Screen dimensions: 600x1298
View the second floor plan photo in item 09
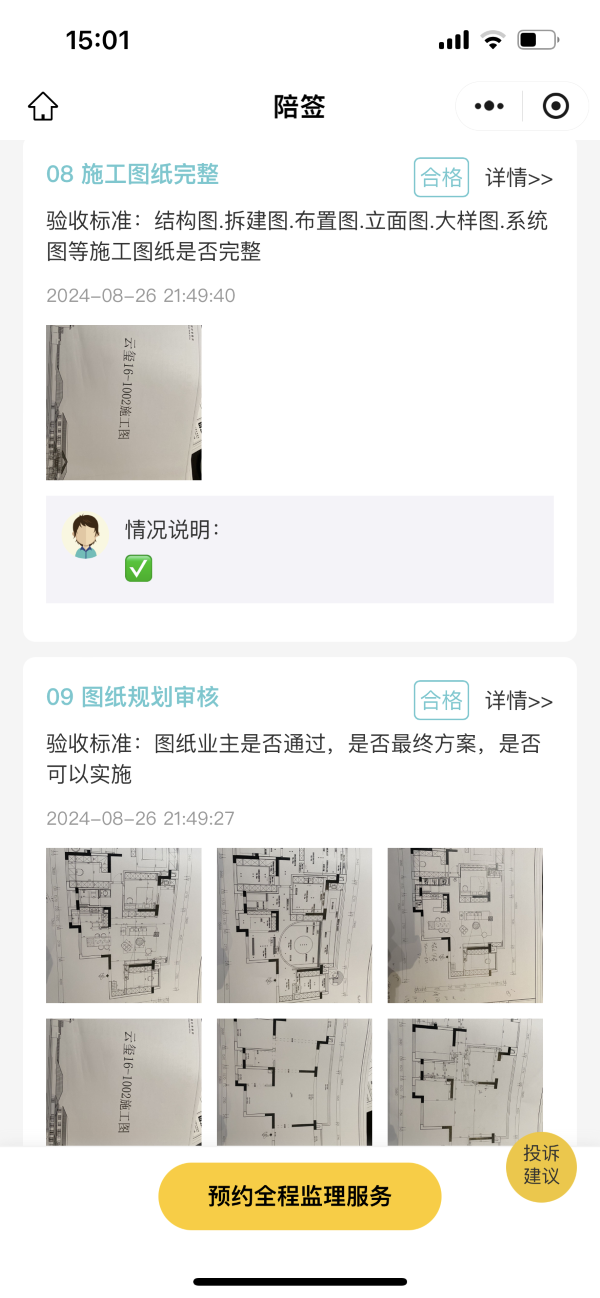(x=294, y=925)
